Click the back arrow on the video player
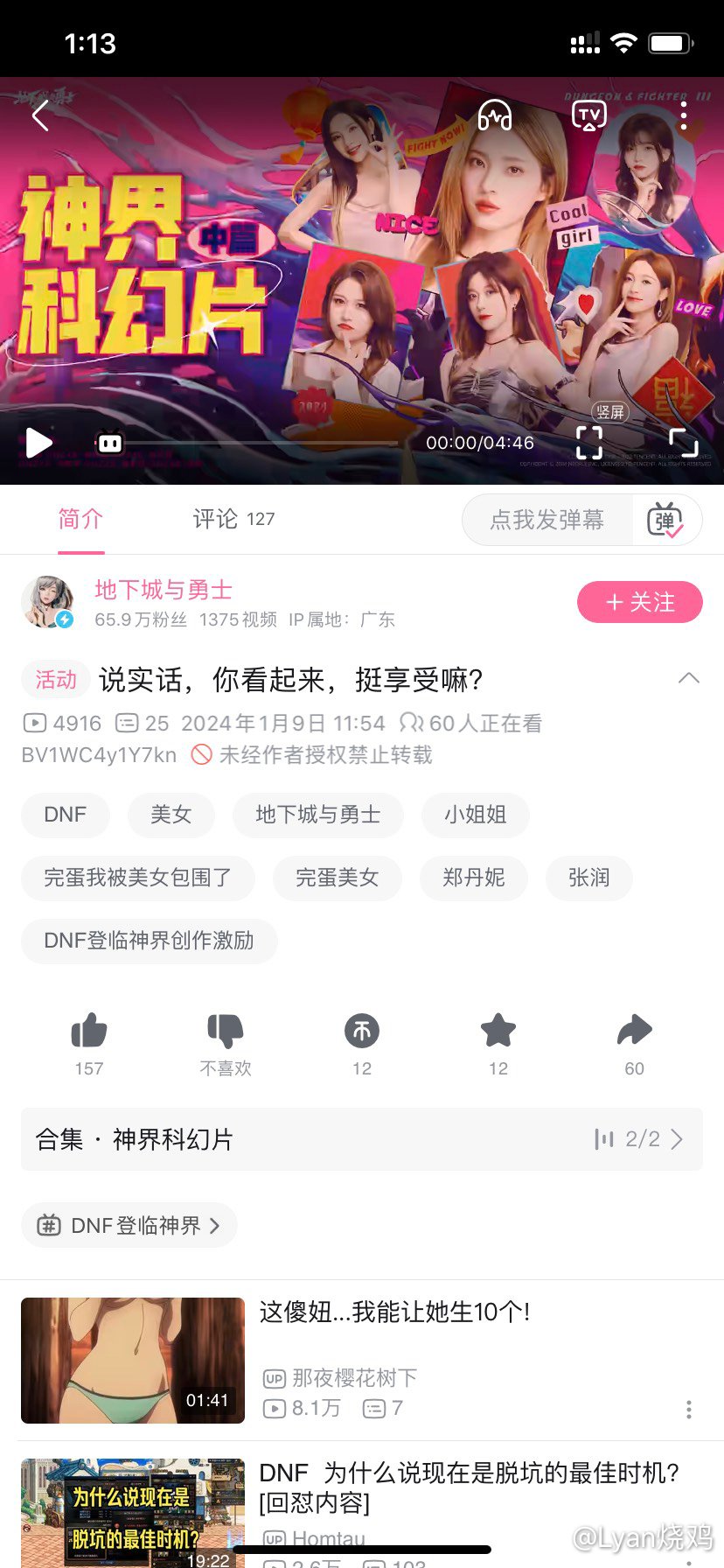 (38, 115)
